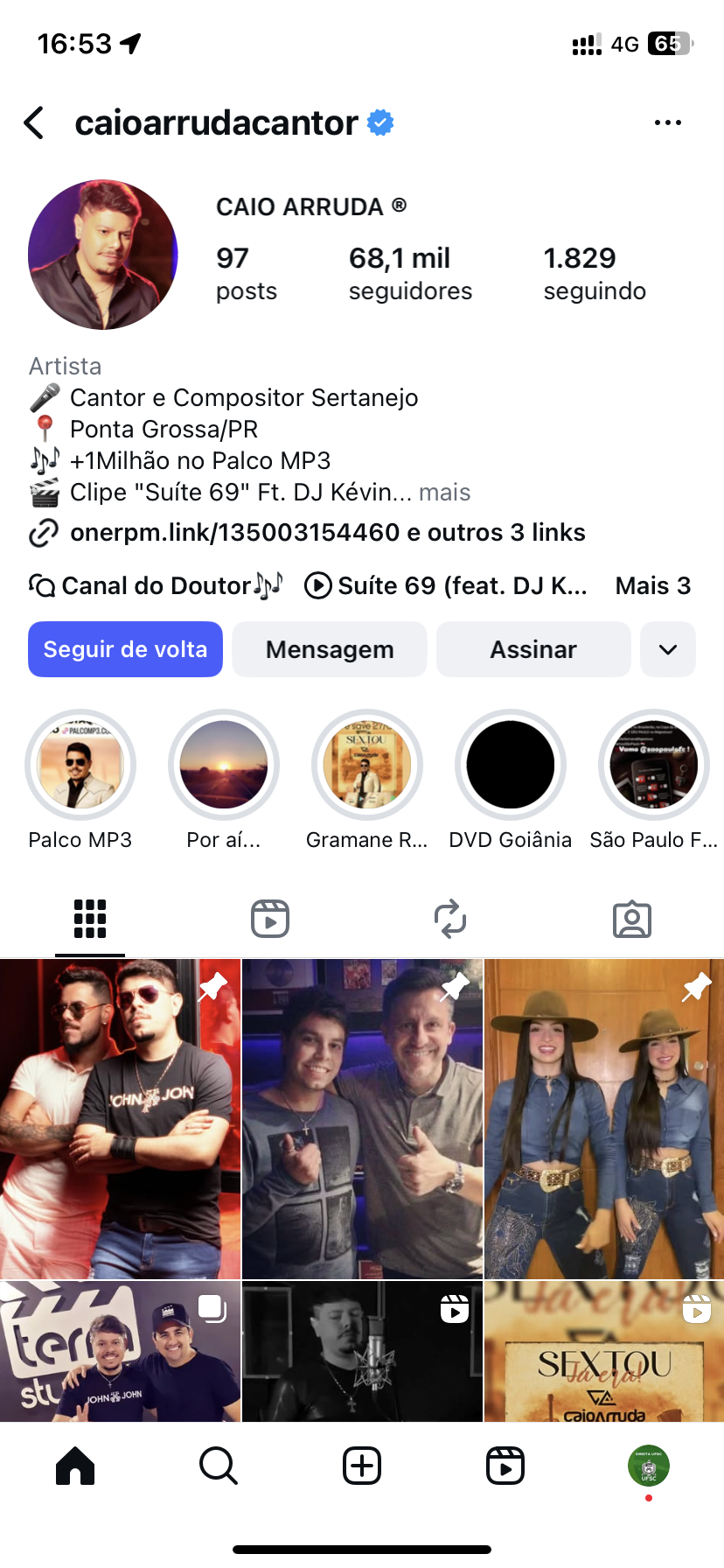View the Por aí... highlight

click(224, 765)
